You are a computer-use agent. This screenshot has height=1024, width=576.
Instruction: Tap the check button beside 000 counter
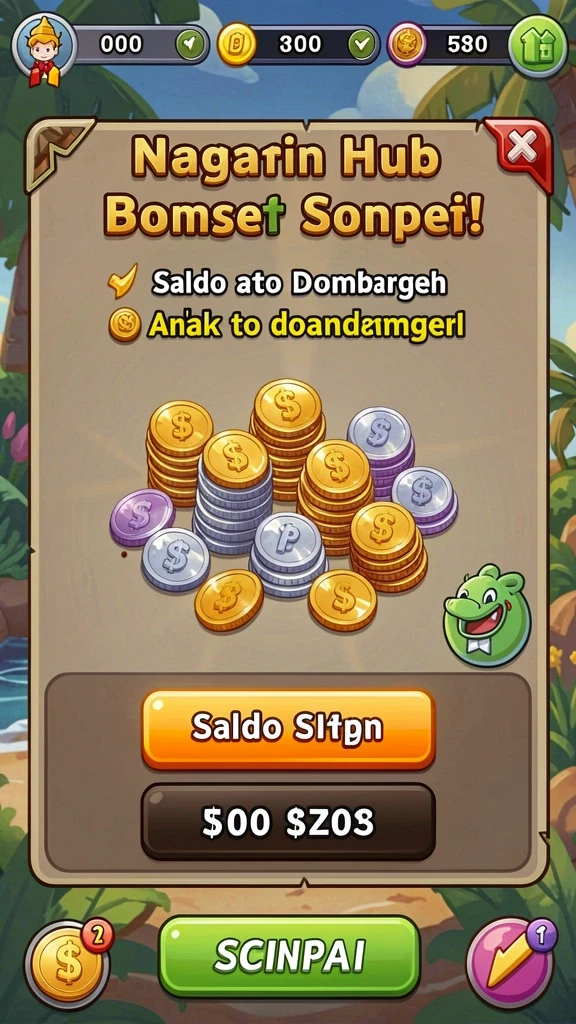pyautogui.click(x=190, y=45)
